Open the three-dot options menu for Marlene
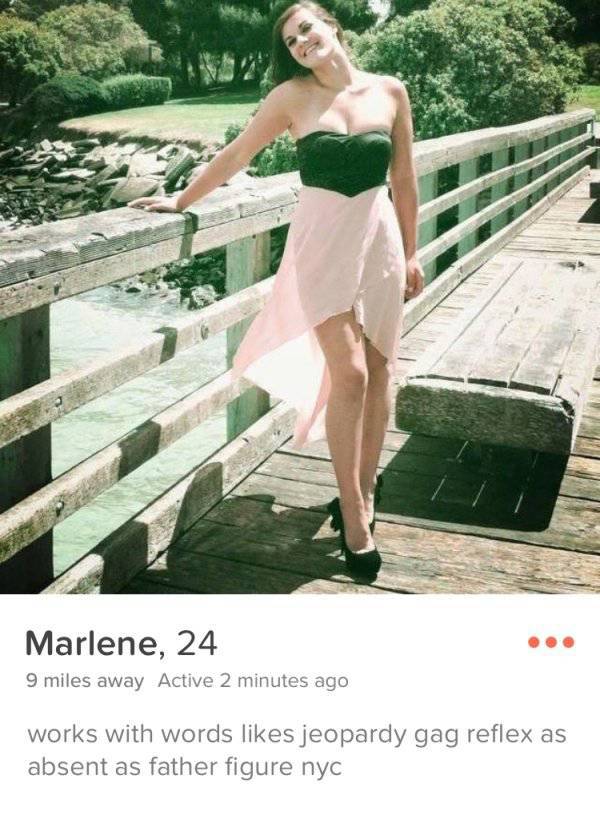 click(x=552, y=642)
